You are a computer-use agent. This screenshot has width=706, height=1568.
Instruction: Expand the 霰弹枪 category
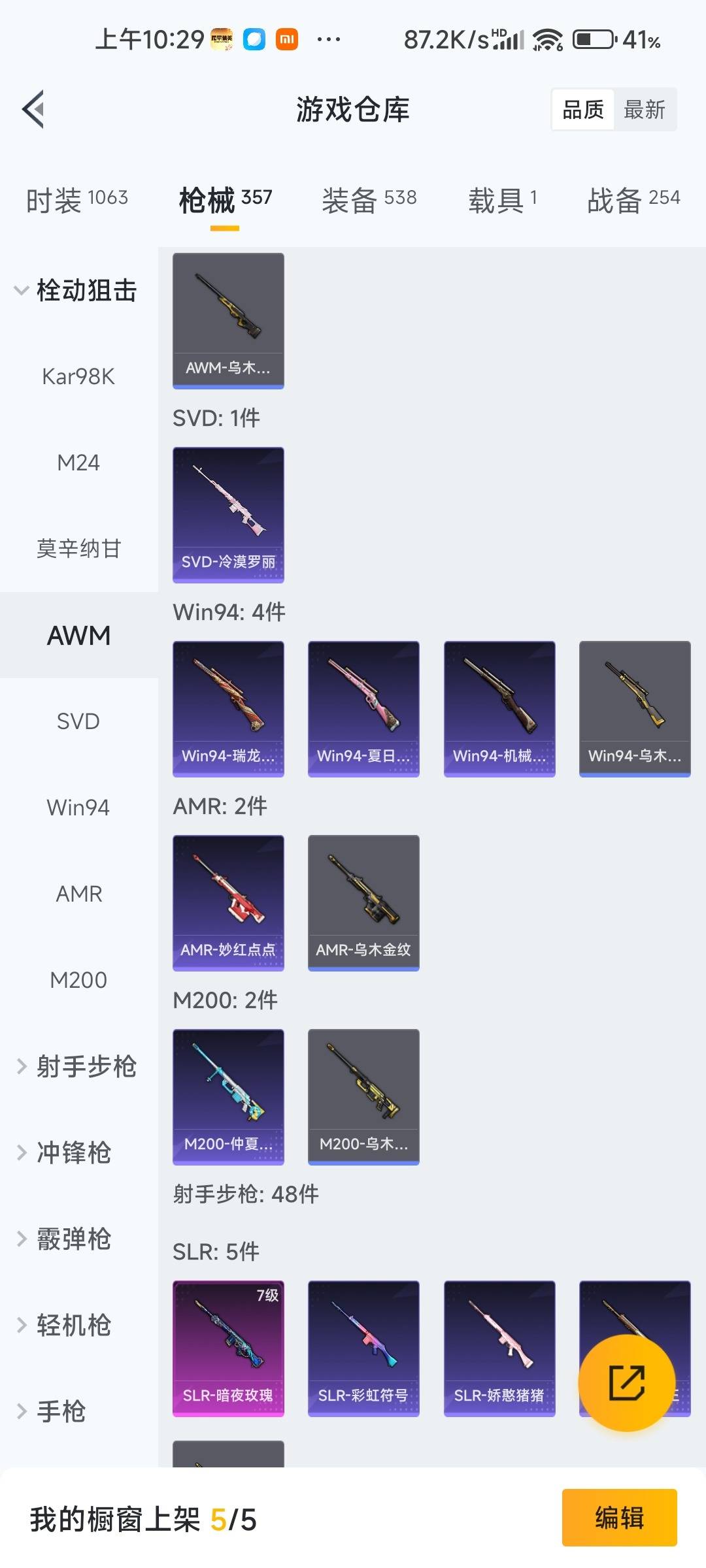point(73,1239)
